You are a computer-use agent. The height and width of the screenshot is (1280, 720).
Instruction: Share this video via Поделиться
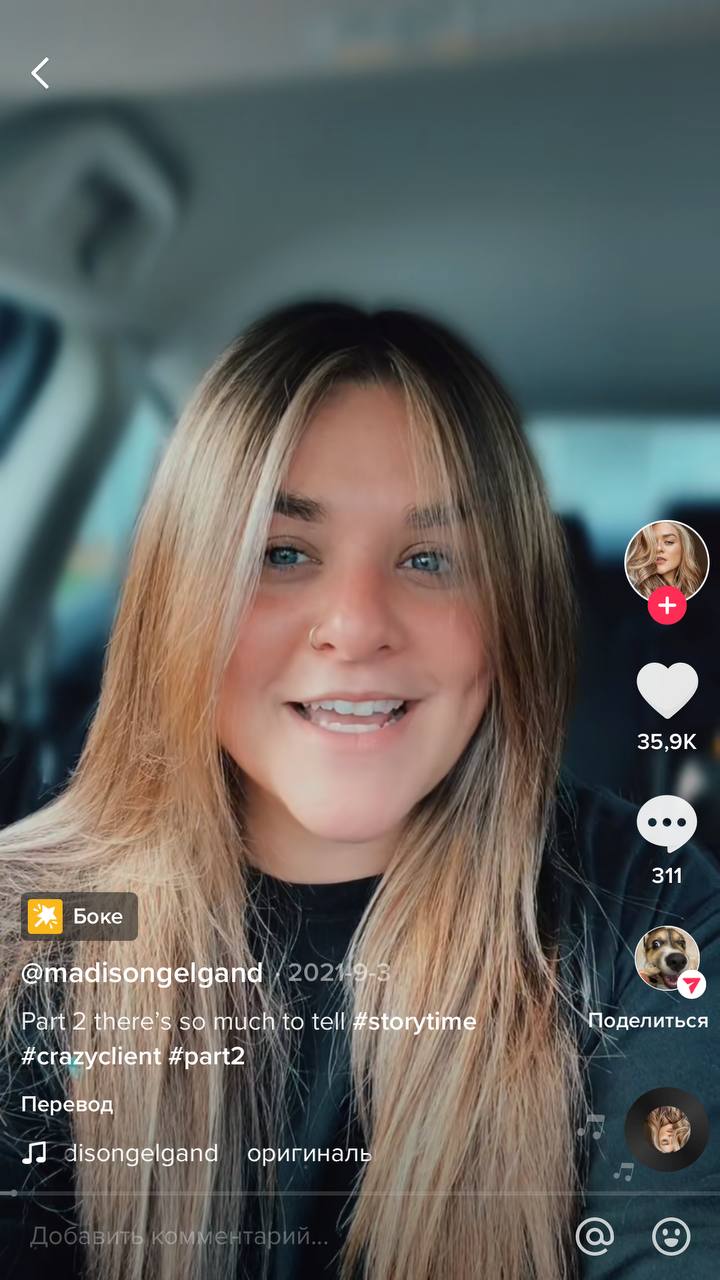point(667,960)
